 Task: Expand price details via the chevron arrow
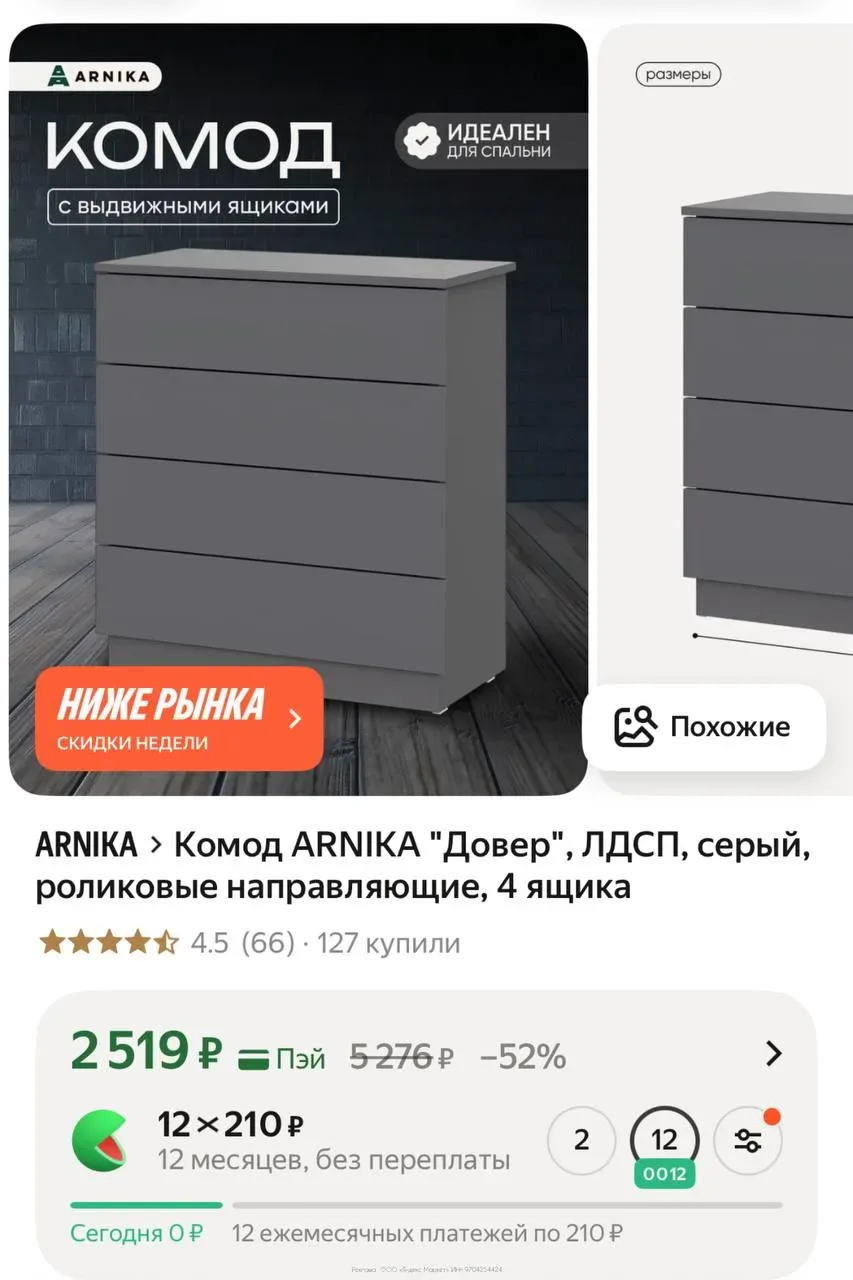(x=773, y=1053)
